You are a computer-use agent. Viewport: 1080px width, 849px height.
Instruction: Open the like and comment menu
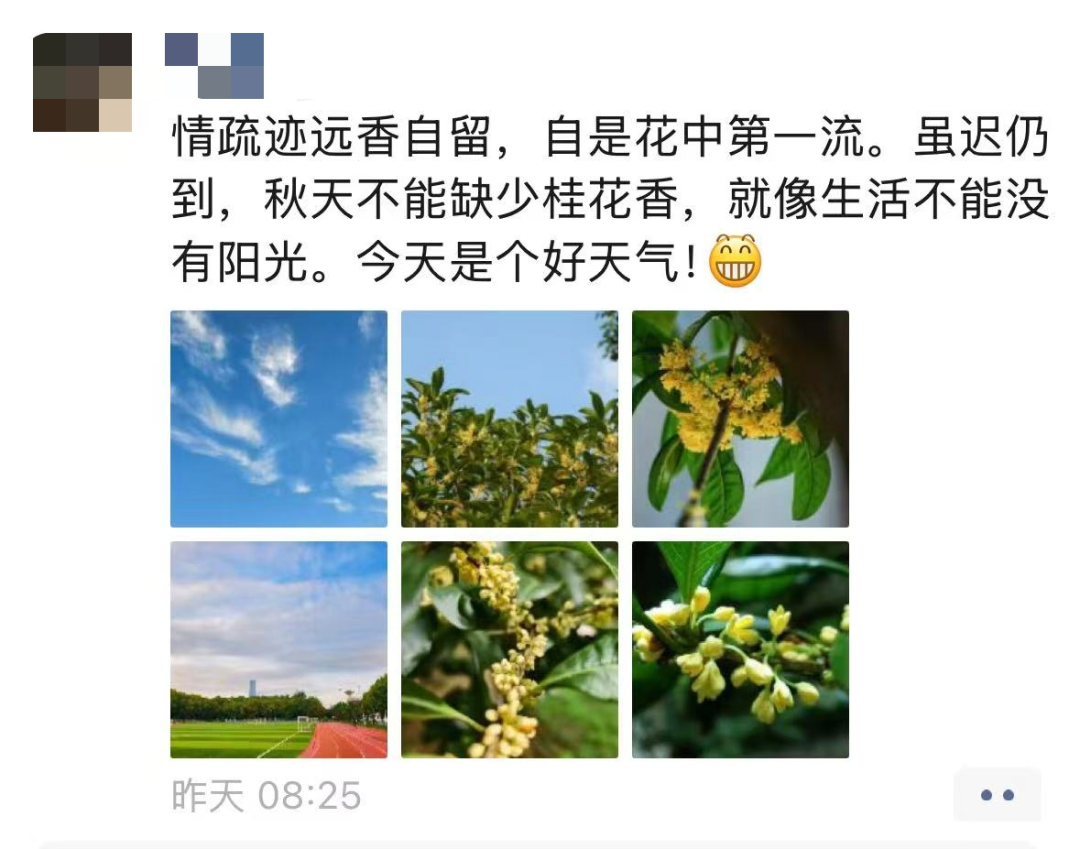click(x=996, y=795)
